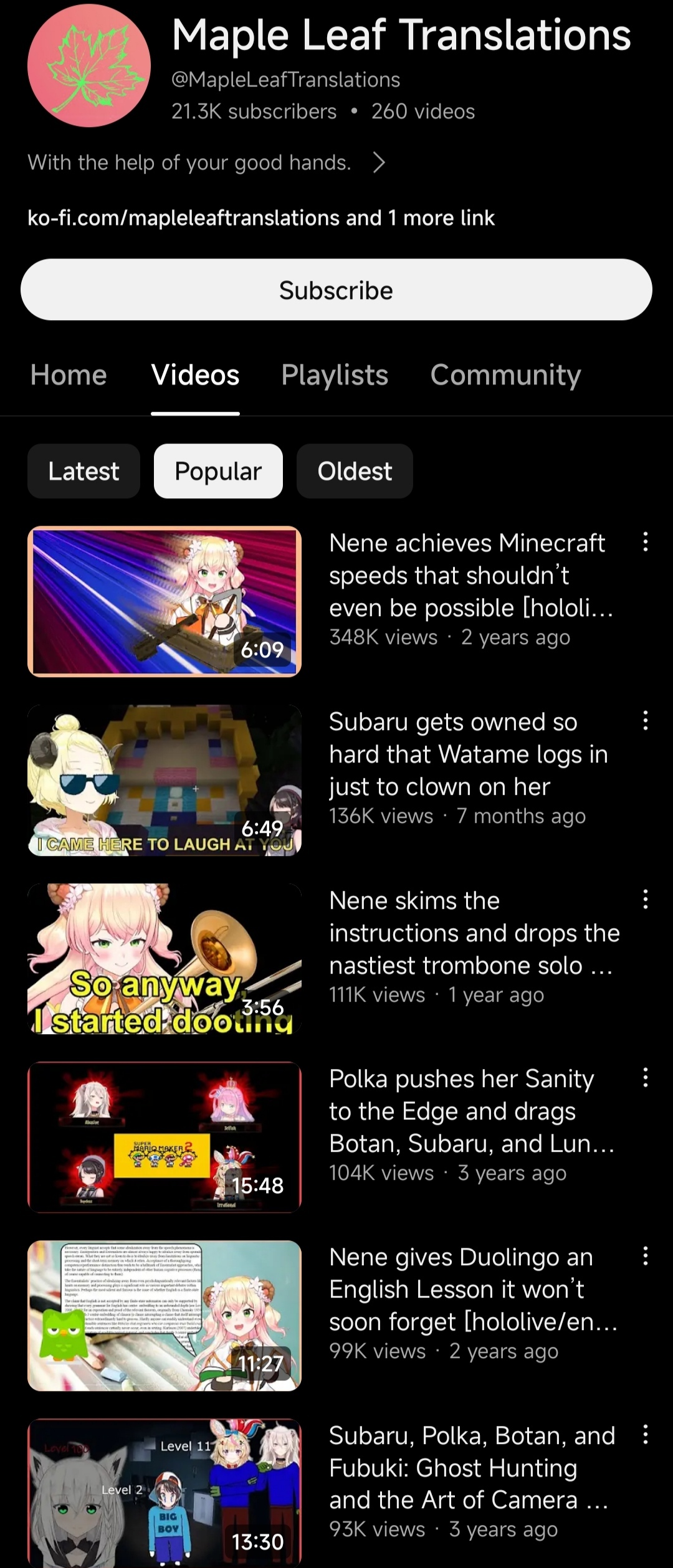Subscribe to Maple Leaf Translations
Screen dimensions: 673x1568
[336, 290]
